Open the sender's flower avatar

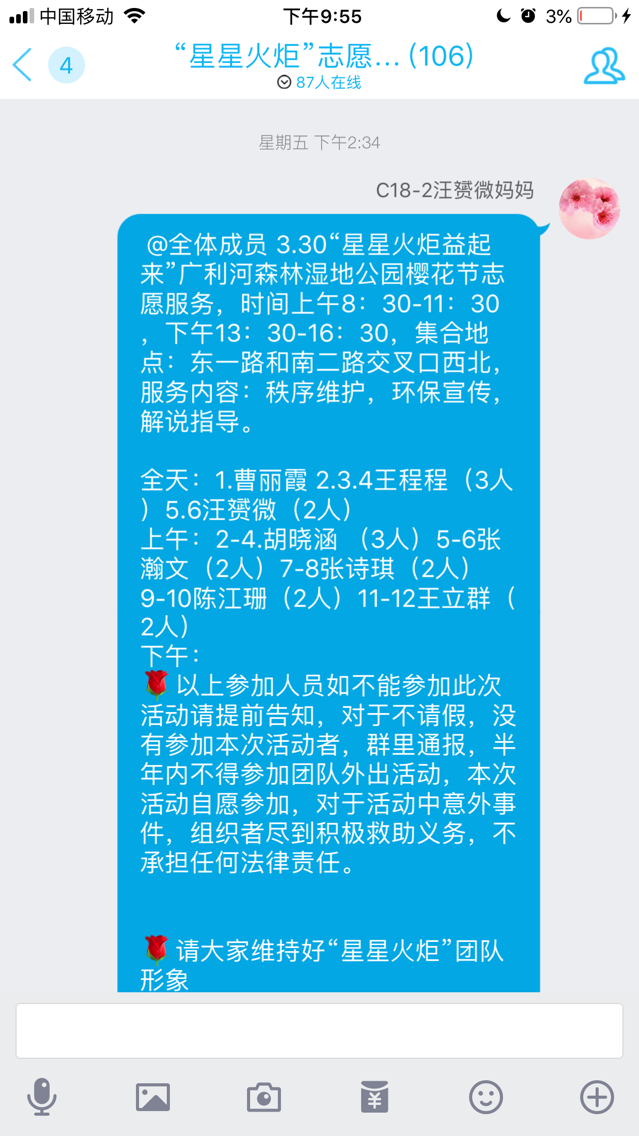(x=589, y=209)
